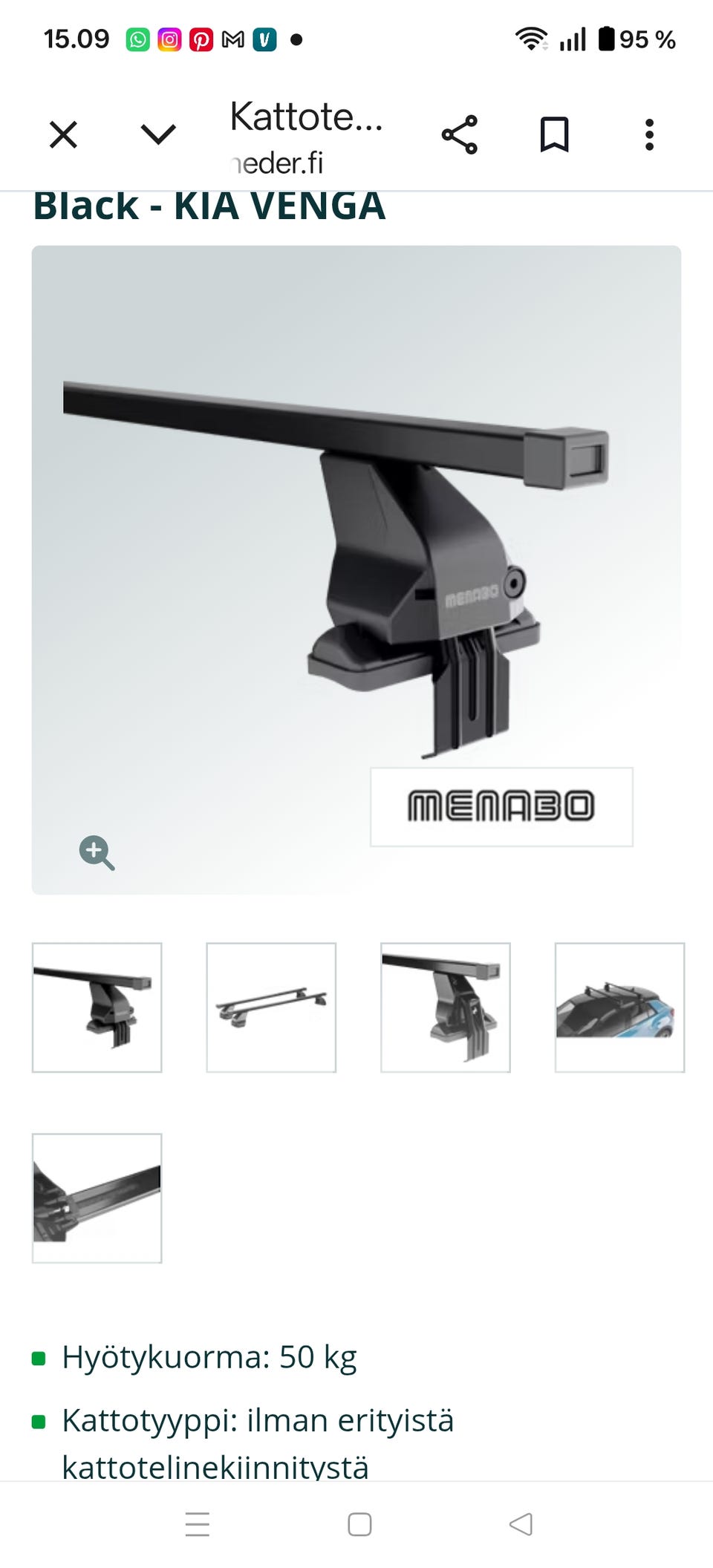Share this page
This screenshot has width=713, height=1568.
tap(460, 135)
